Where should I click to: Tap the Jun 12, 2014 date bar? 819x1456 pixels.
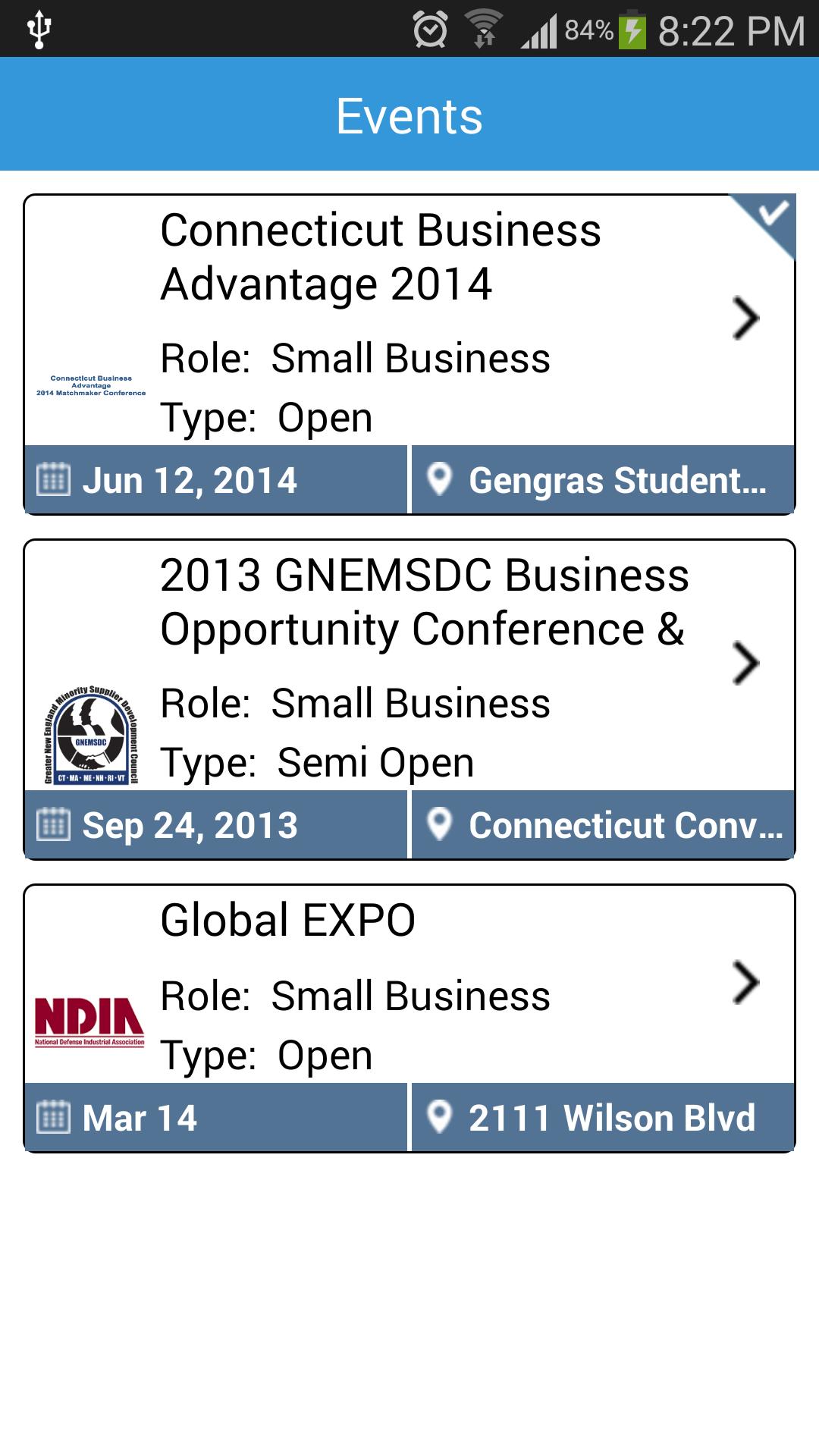[x=216, y=480]
